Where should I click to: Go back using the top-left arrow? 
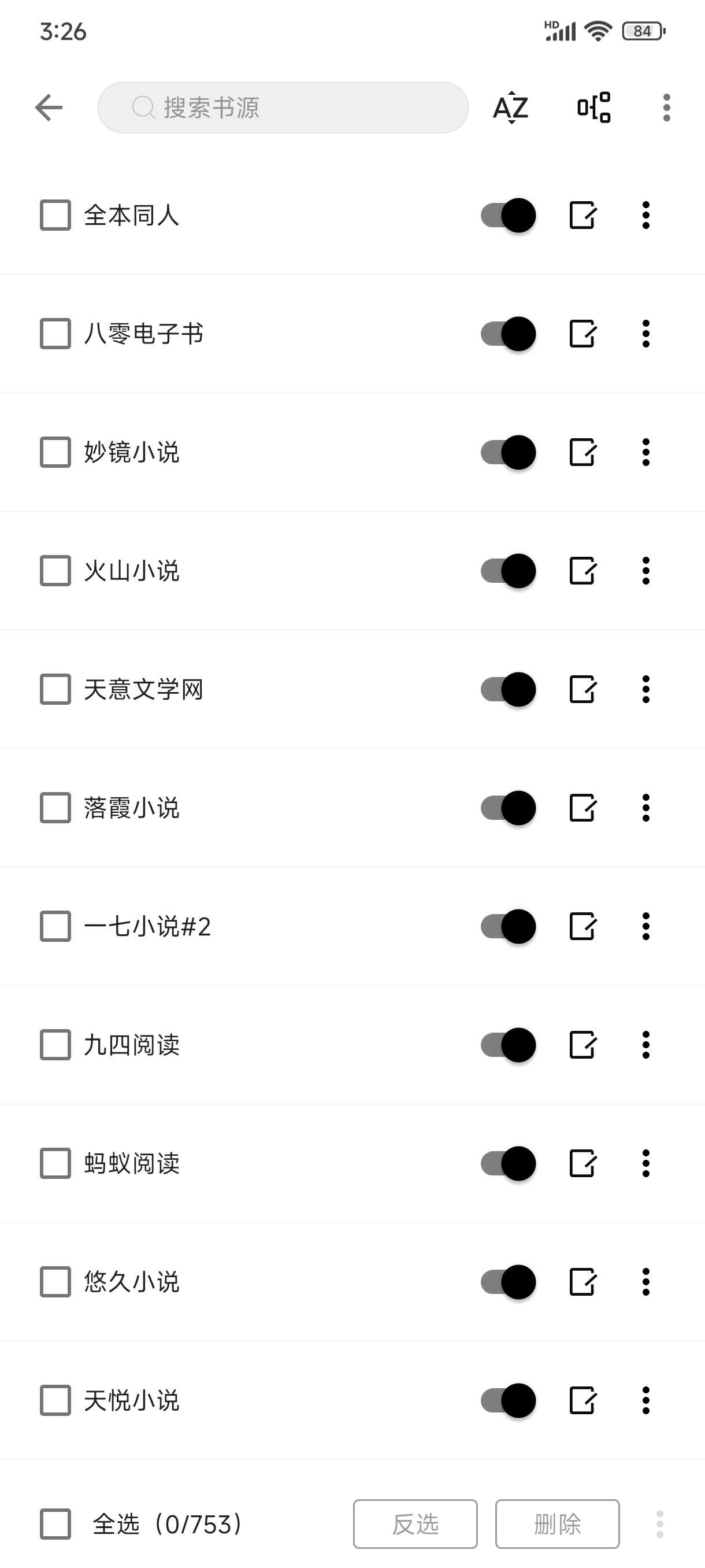tap(49, 108)
